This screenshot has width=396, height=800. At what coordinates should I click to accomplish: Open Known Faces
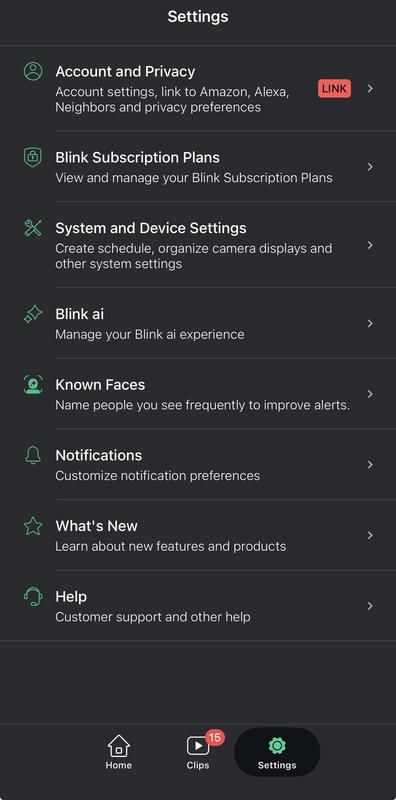coord(198,394)
